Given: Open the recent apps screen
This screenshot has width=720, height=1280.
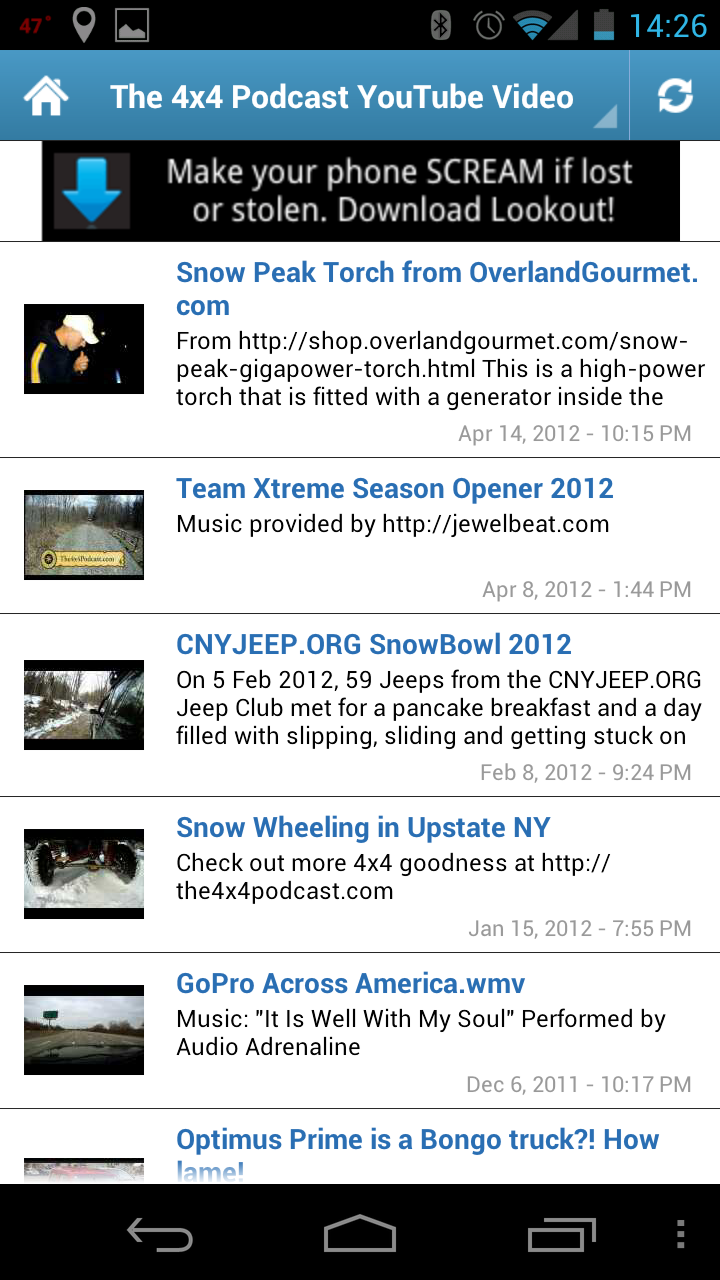Looking at the screenshot, I should coord(561,1234).
